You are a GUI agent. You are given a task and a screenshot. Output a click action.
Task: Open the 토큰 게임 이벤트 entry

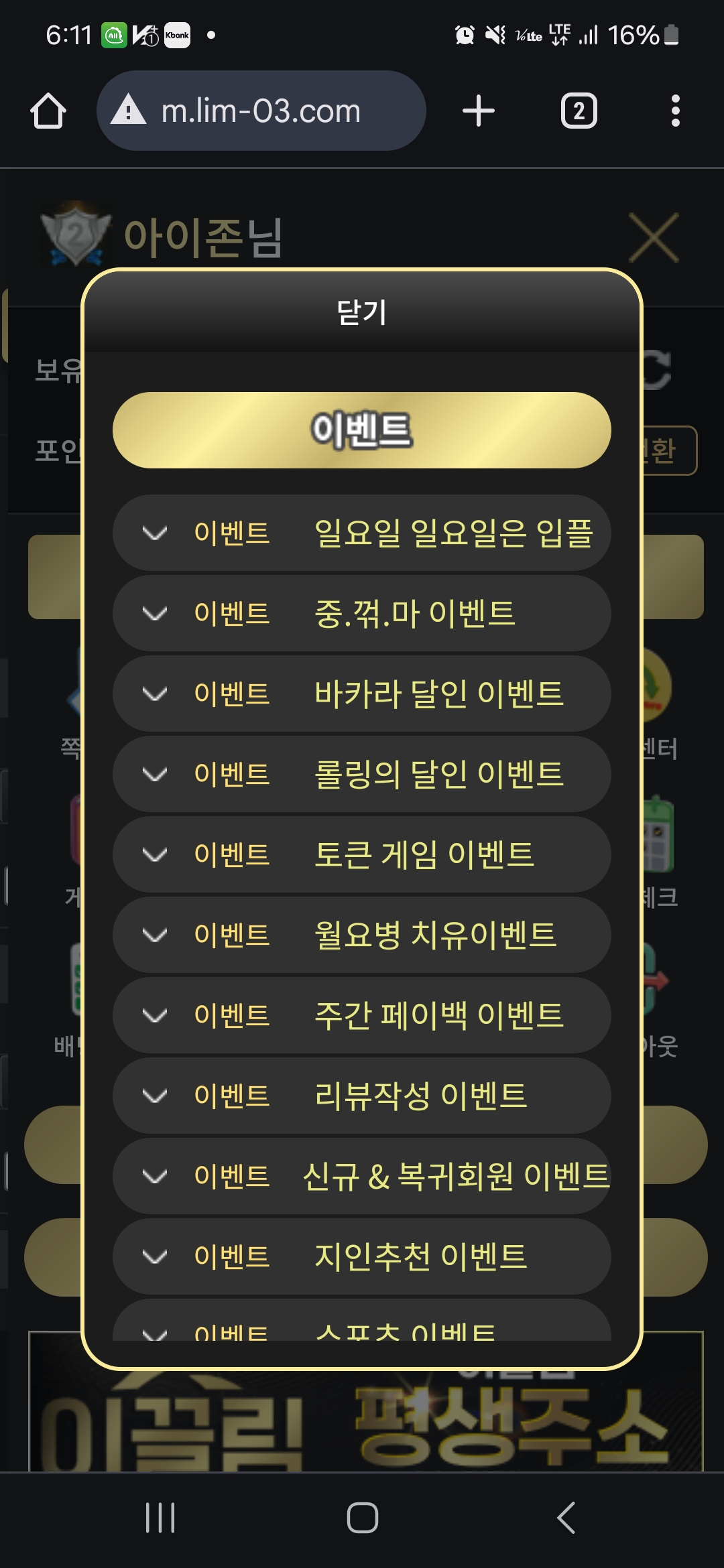tap(362, 854)
